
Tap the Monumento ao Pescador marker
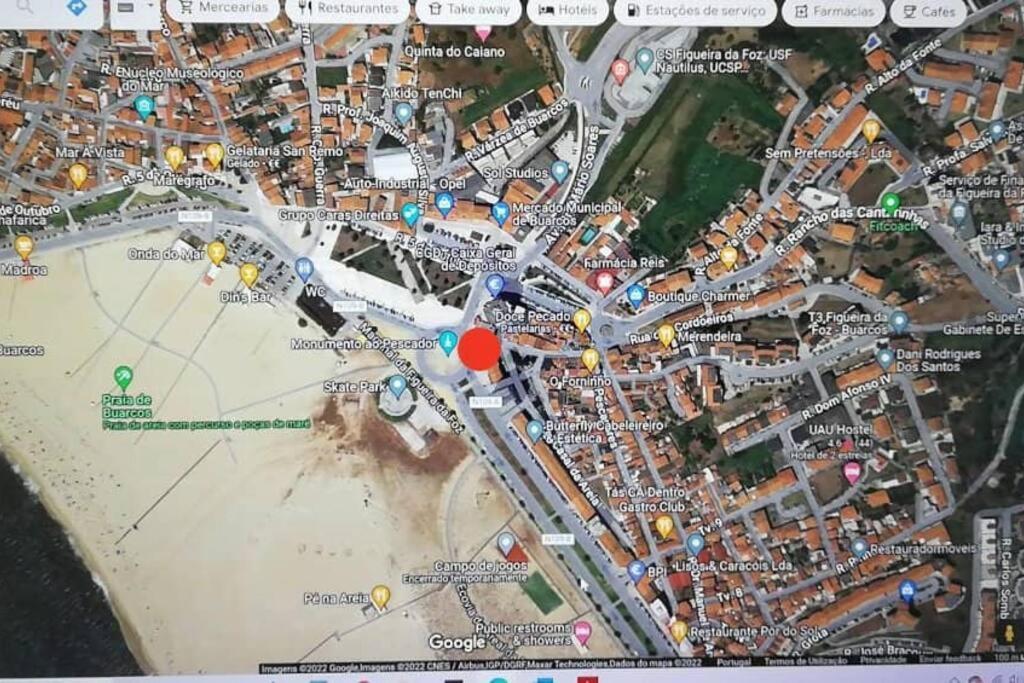click(x=448, y=342)
